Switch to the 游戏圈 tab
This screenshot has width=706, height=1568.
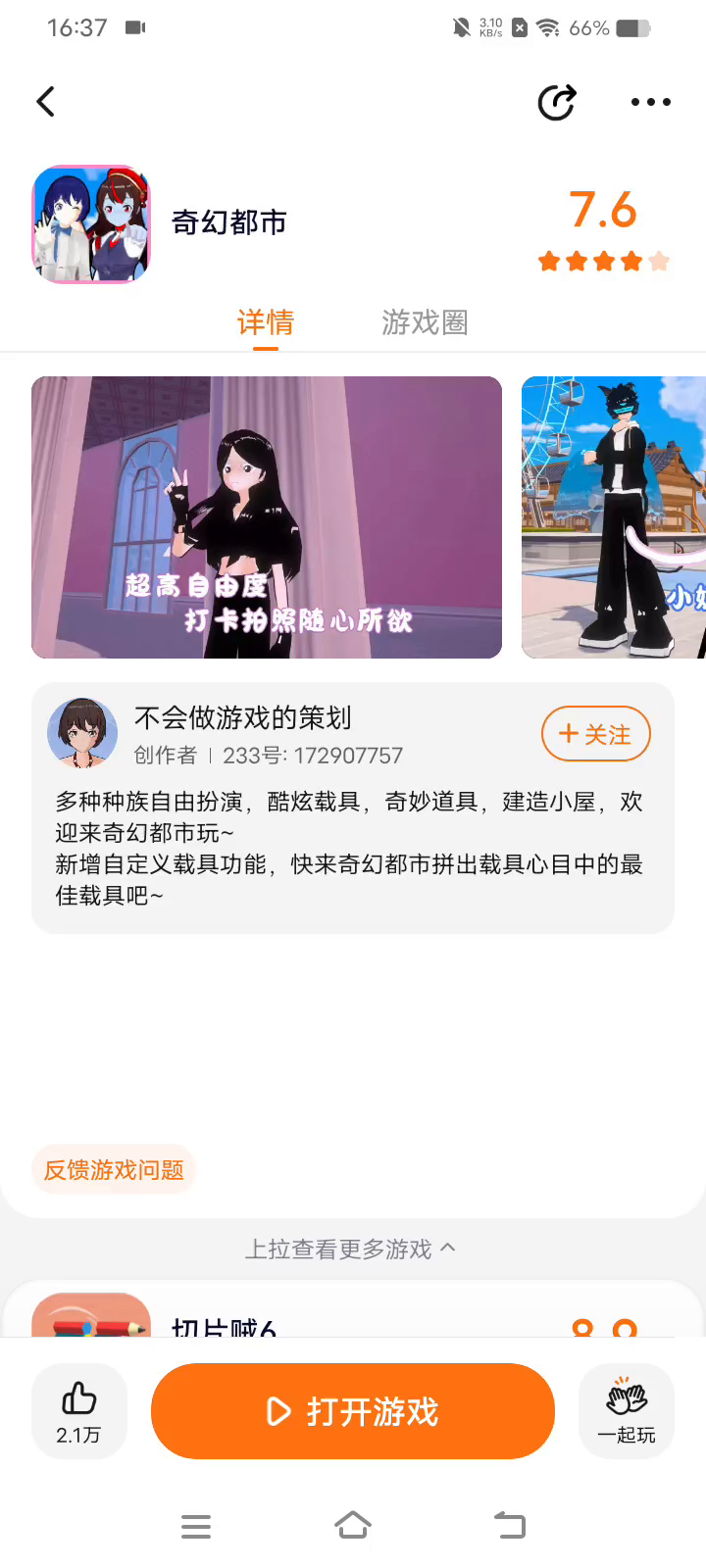tap(425, 322)
